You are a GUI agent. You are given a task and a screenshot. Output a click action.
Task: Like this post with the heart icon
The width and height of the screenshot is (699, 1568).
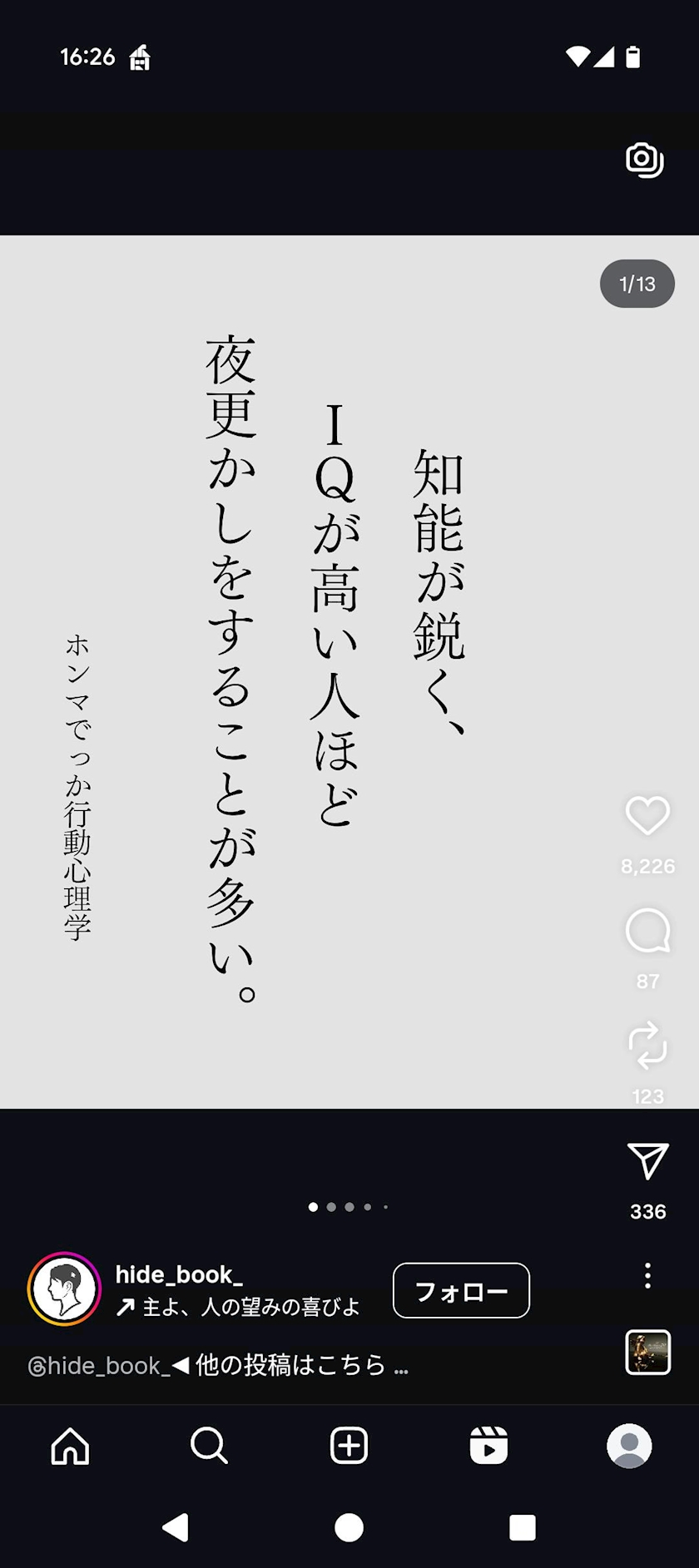[647, 815]
